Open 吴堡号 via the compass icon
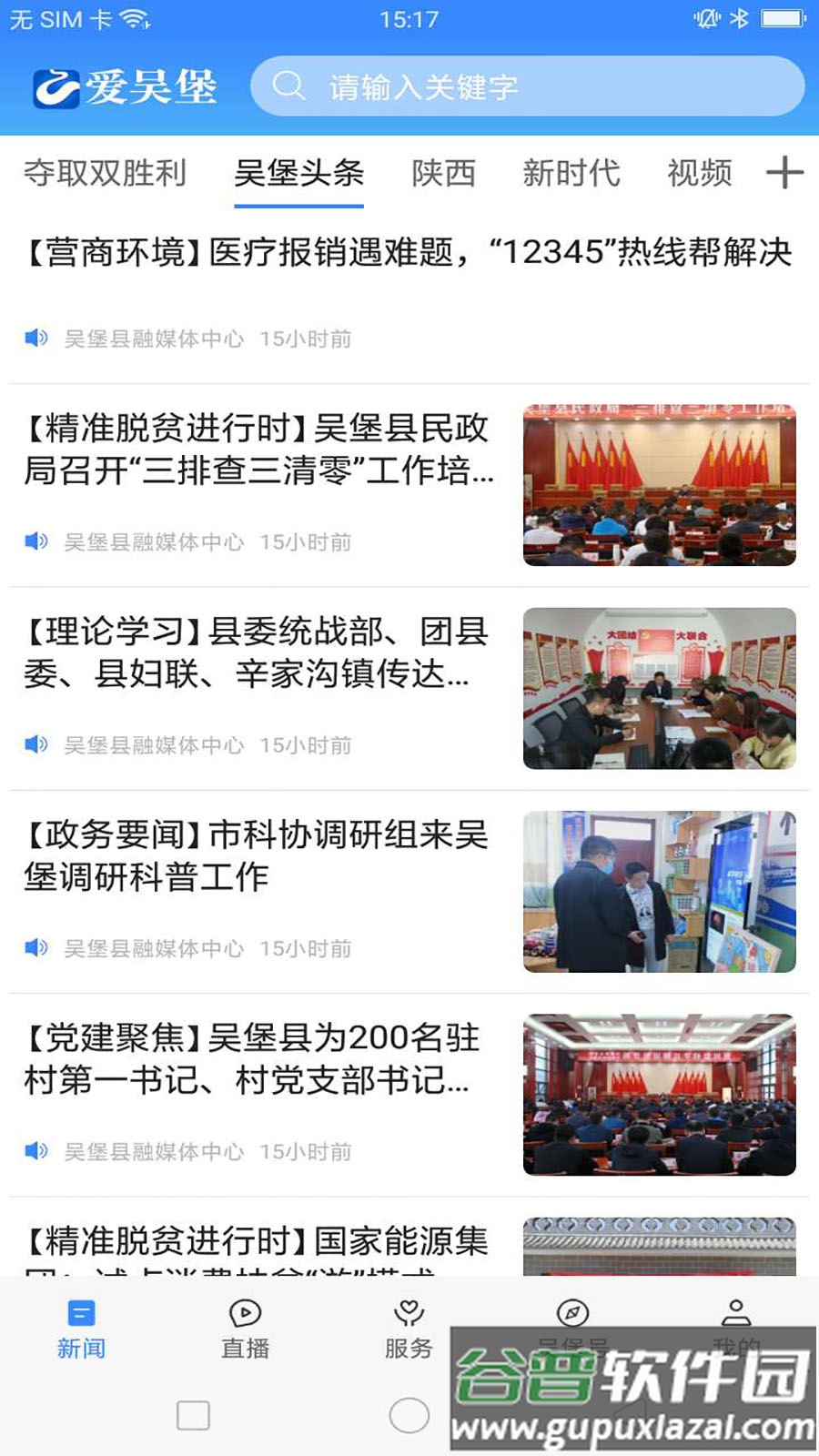Viewport: 819px width, 1456px height. click(573, 1312)
